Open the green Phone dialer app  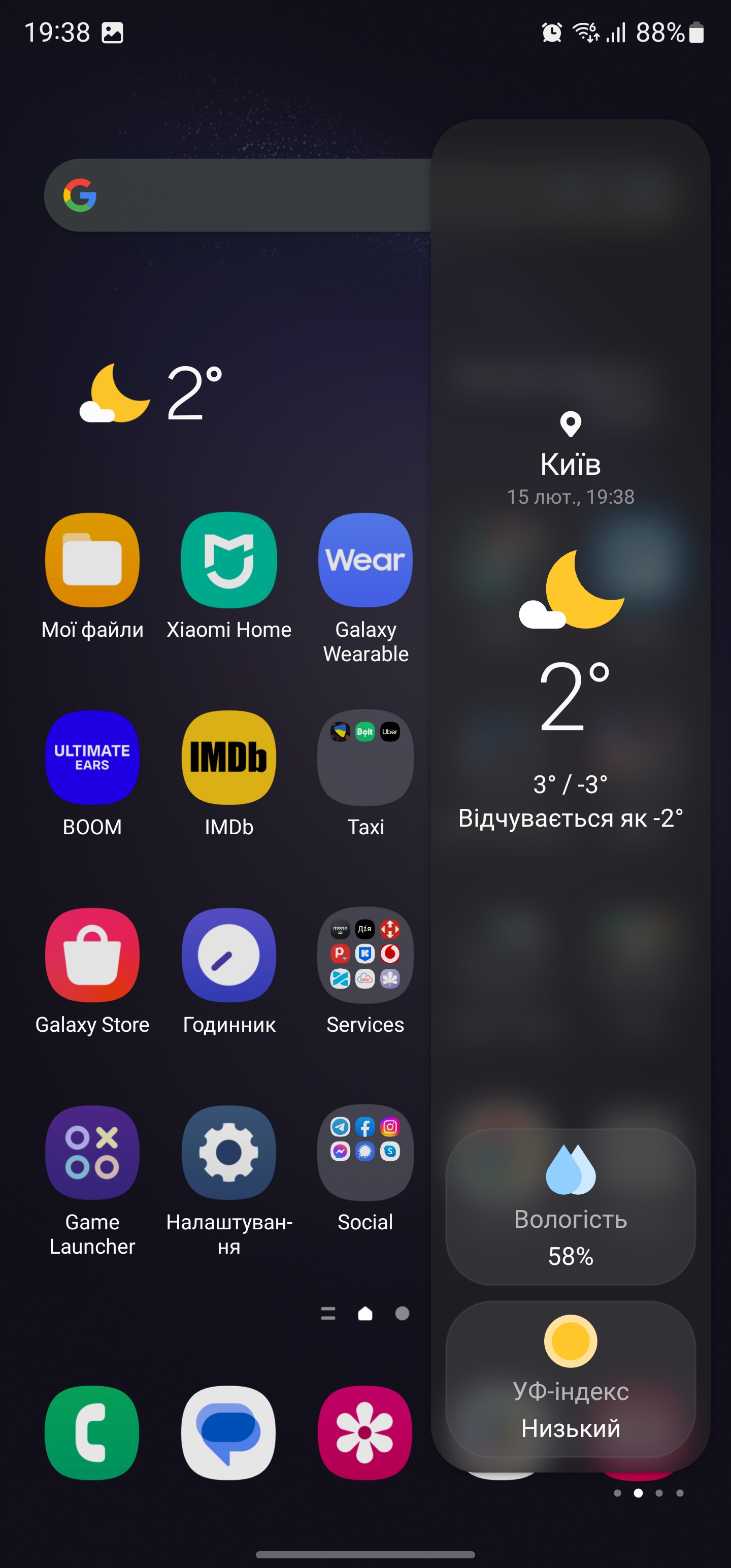pyautogui.click(x=92, y=1432)
